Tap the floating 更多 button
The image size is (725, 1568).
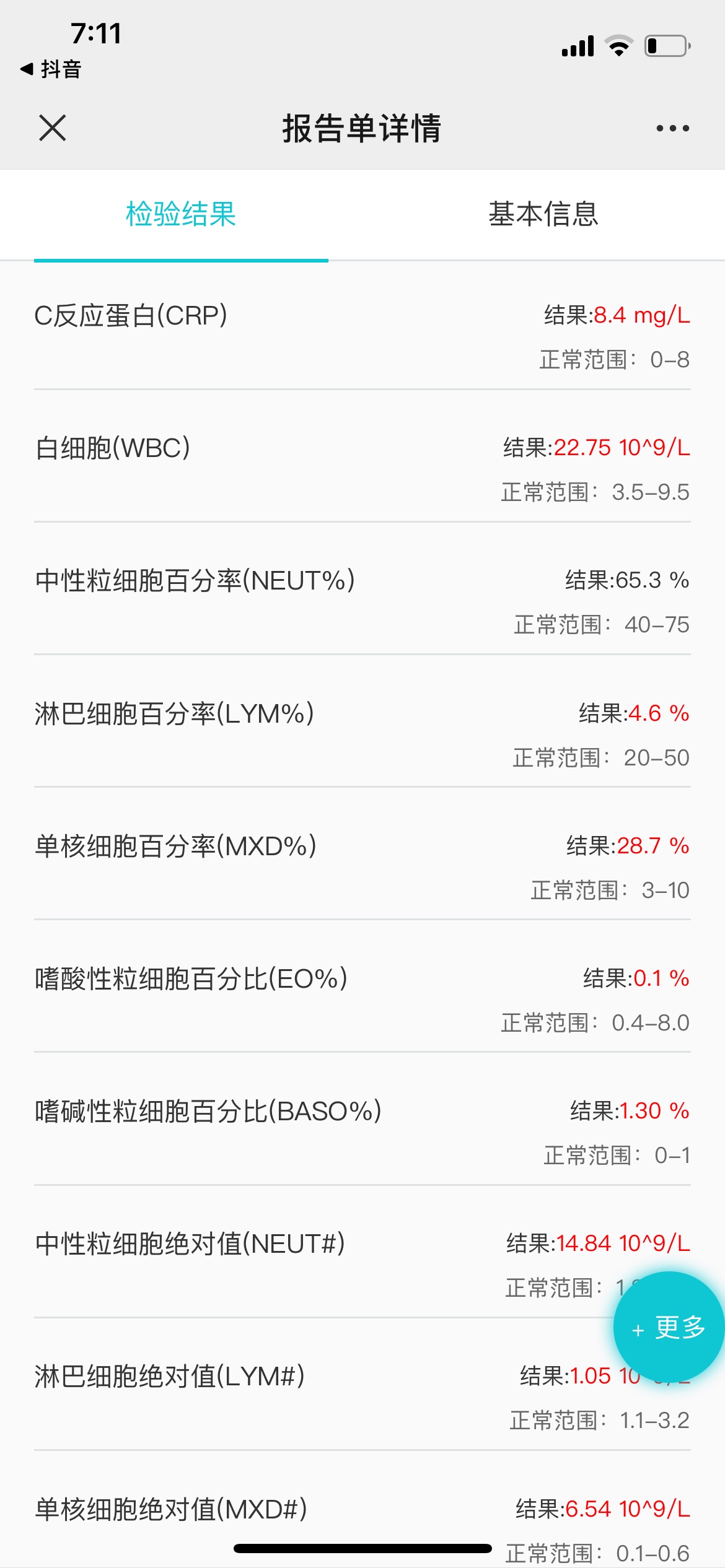pos(669,1328)
